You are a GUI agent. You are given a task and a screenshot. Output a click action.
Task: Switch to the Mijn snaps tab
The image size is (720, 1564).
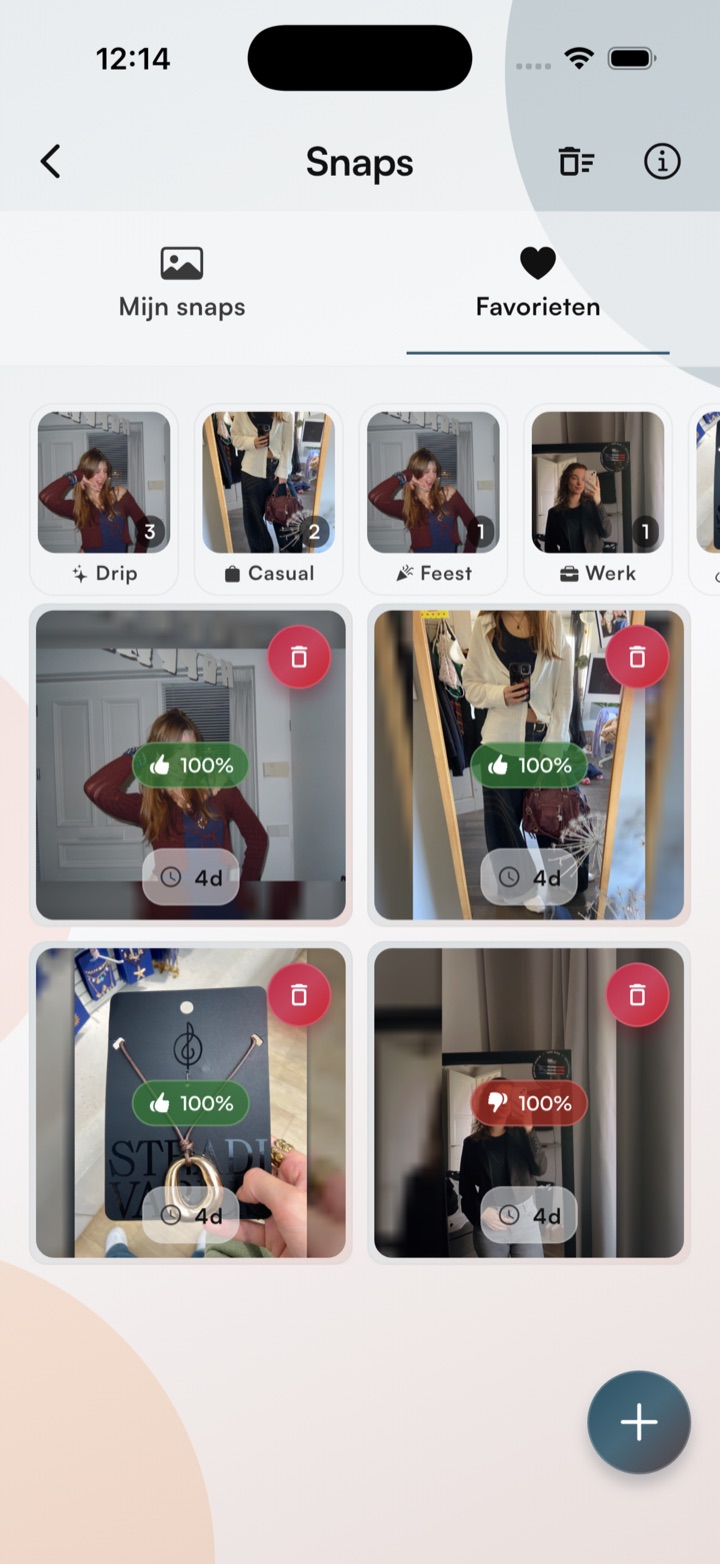click(182, 282)
